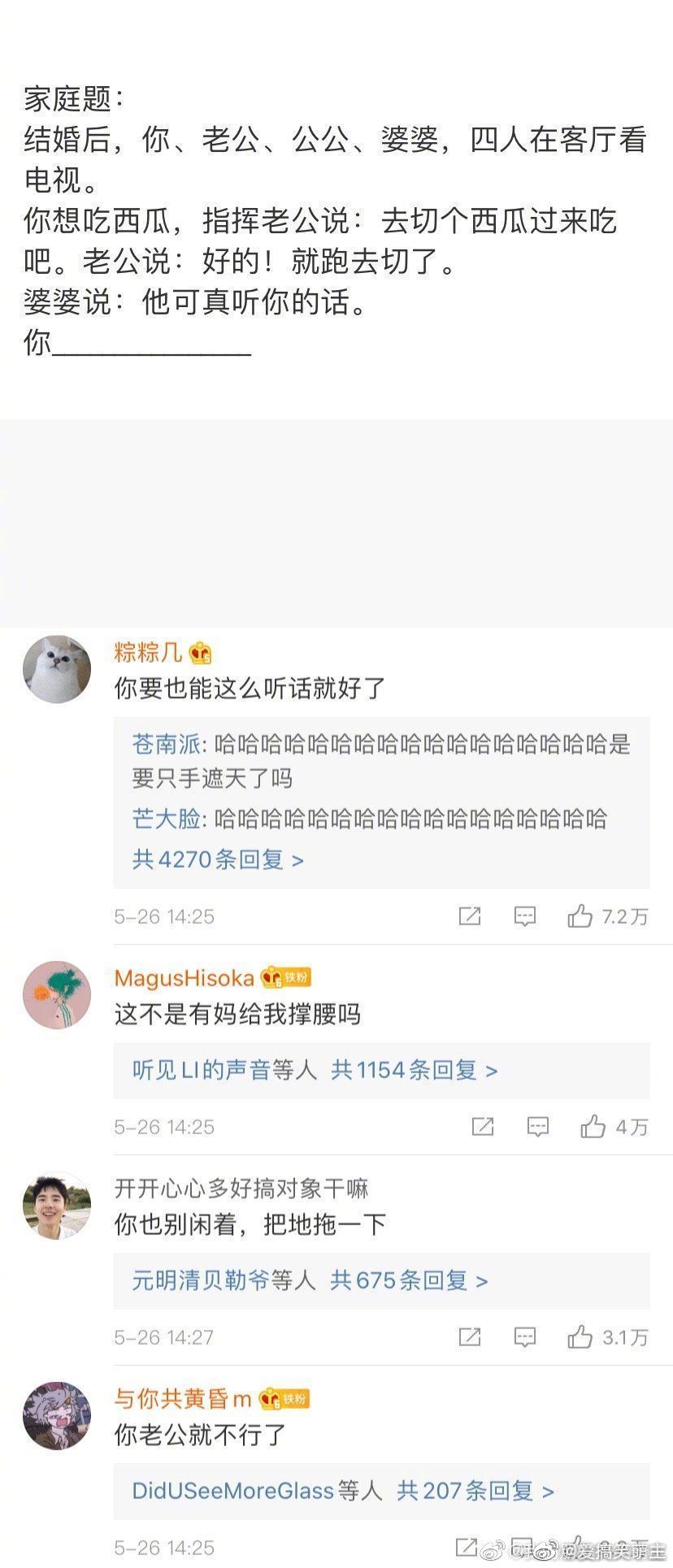Expand the 4270 replies under 粽粽几's comment
673x1568 pixels.
coord(216,860)
